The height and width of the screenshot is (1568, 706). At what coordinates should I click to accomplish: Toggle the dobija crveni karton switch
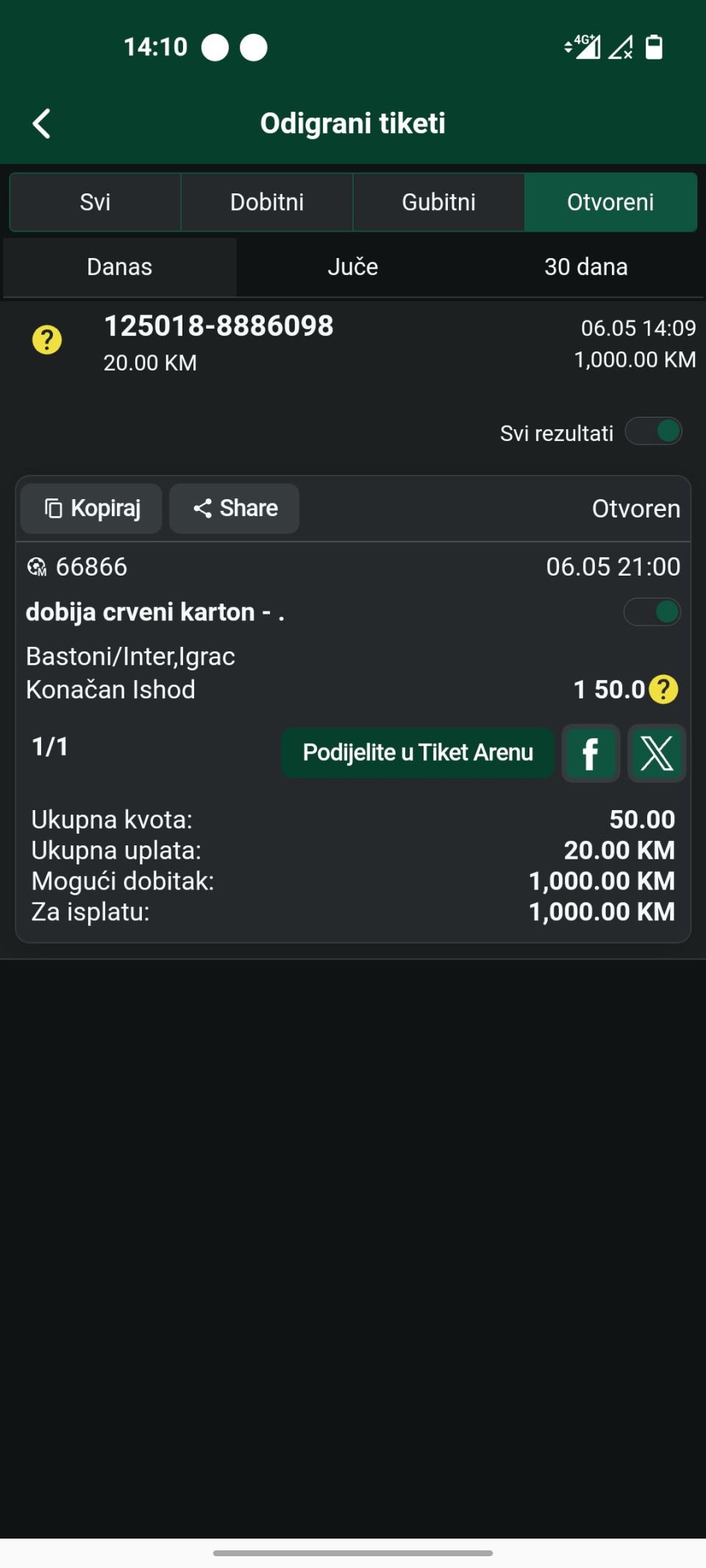[652, 612]
